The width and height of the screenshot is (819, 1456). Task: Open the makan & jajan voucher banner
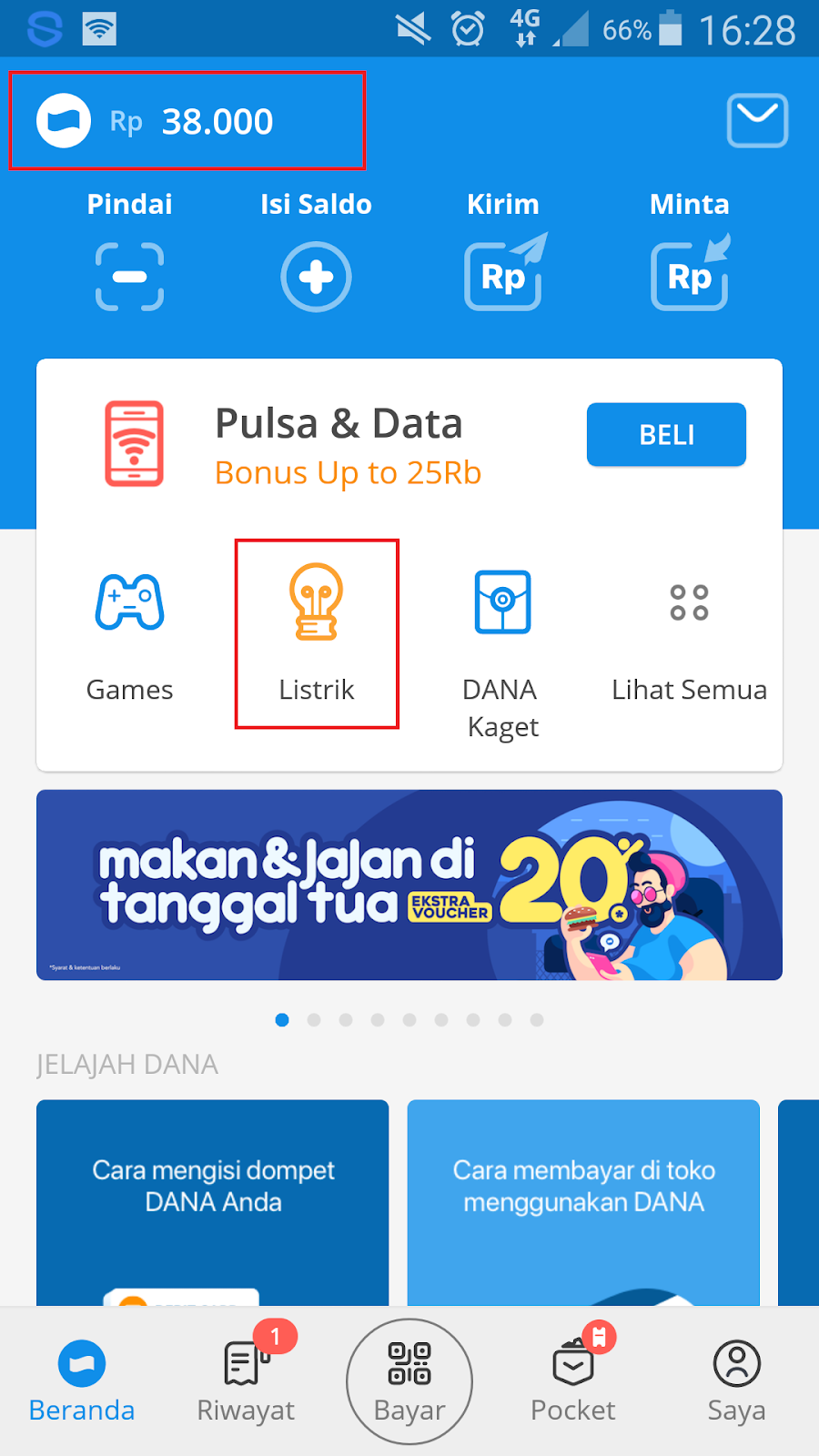coord(409,885)
